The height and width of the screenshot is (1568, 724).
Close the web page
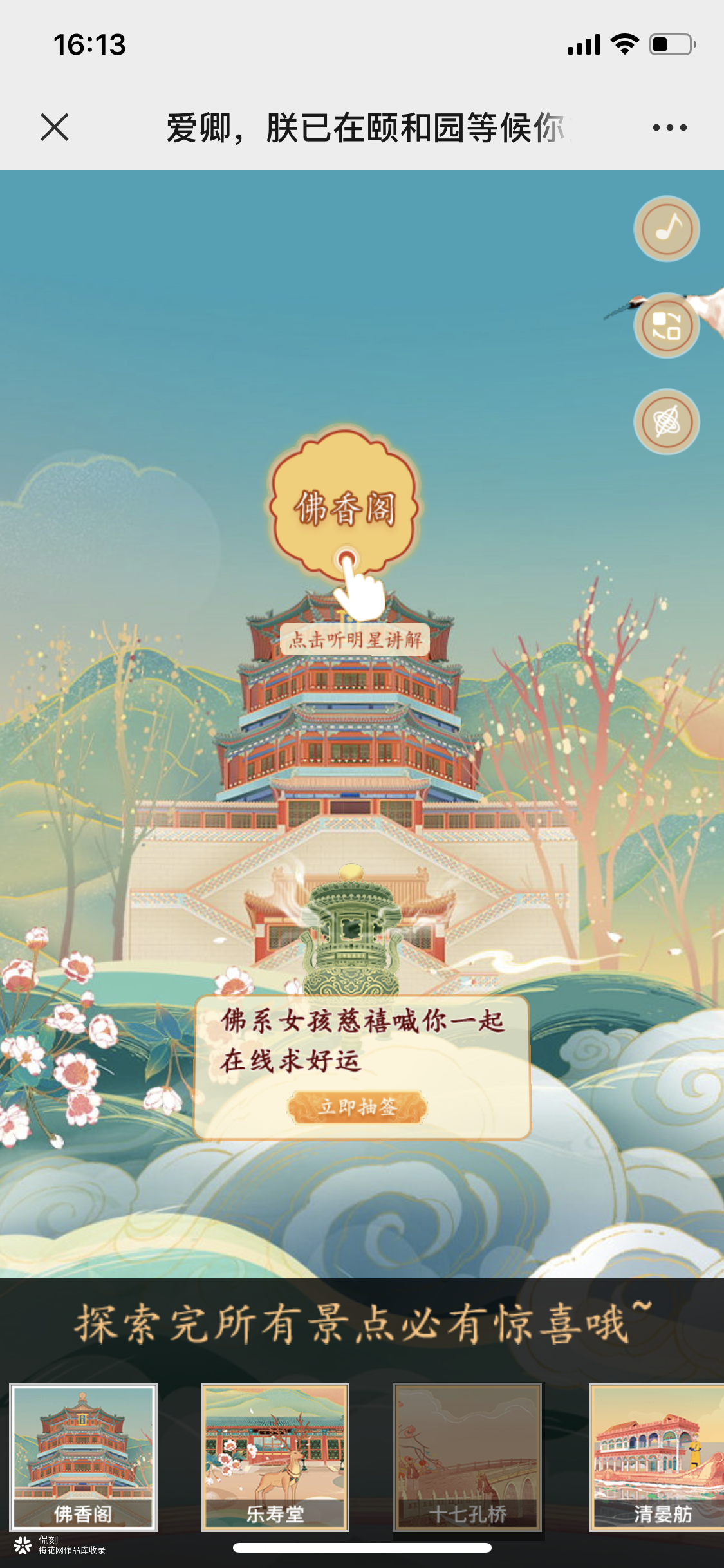pos(55,127)
